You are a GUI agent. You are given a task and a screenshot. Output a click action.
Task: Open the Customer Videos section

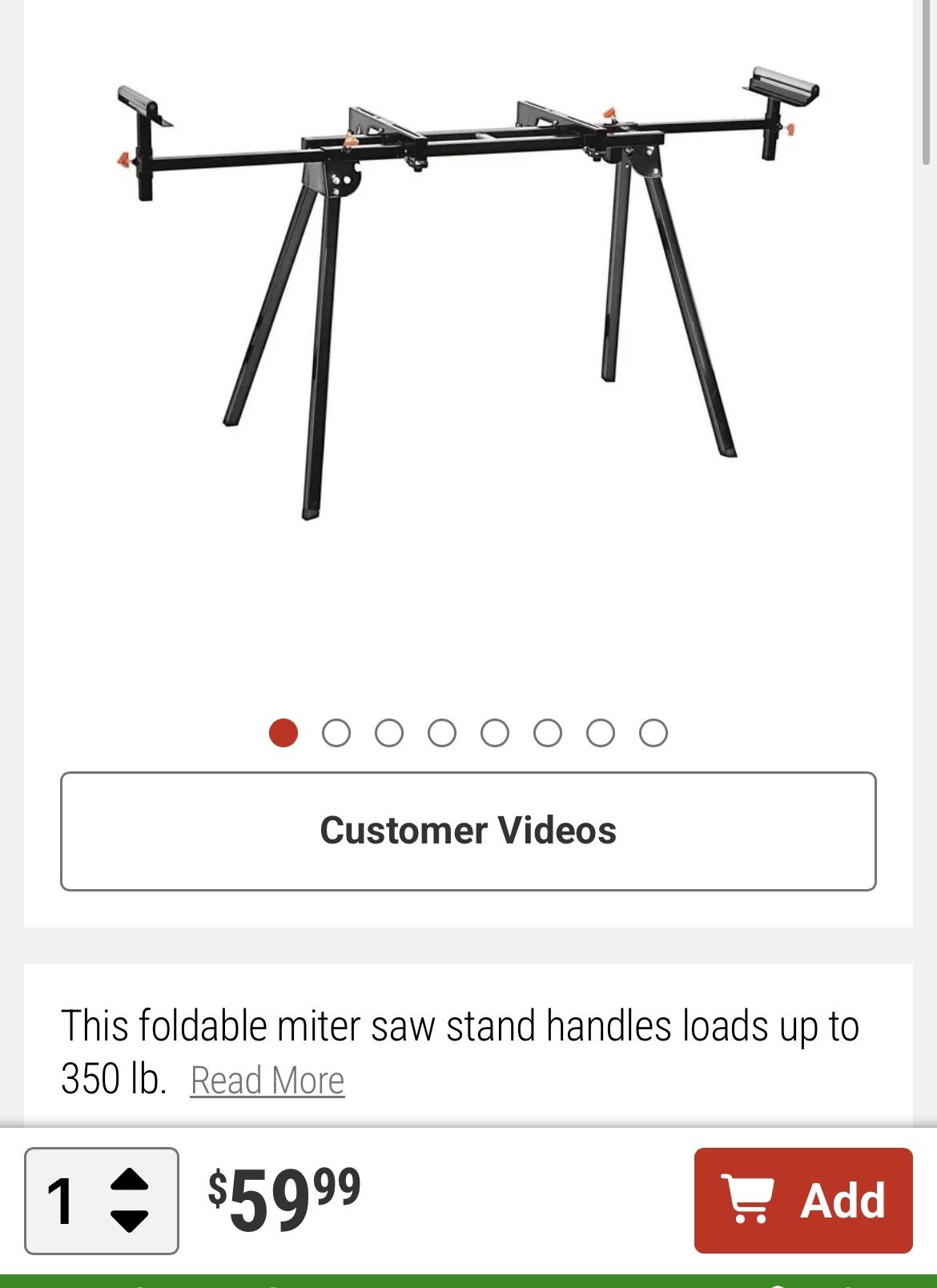[468, 831]
